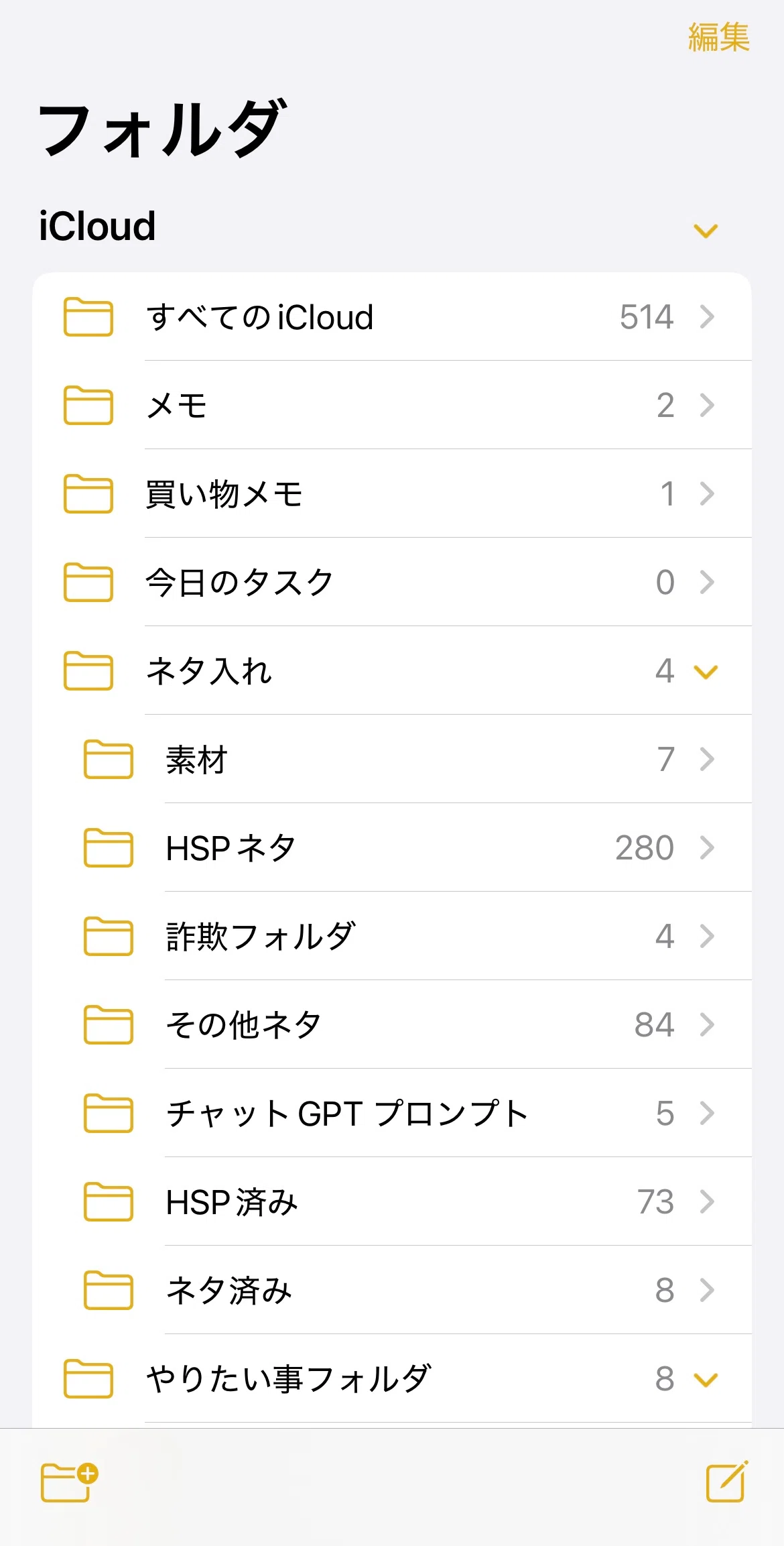The width and height of the screenshot is (784, 1546).
Task: Tap the 編集 edit button
Action: point(718,38)
